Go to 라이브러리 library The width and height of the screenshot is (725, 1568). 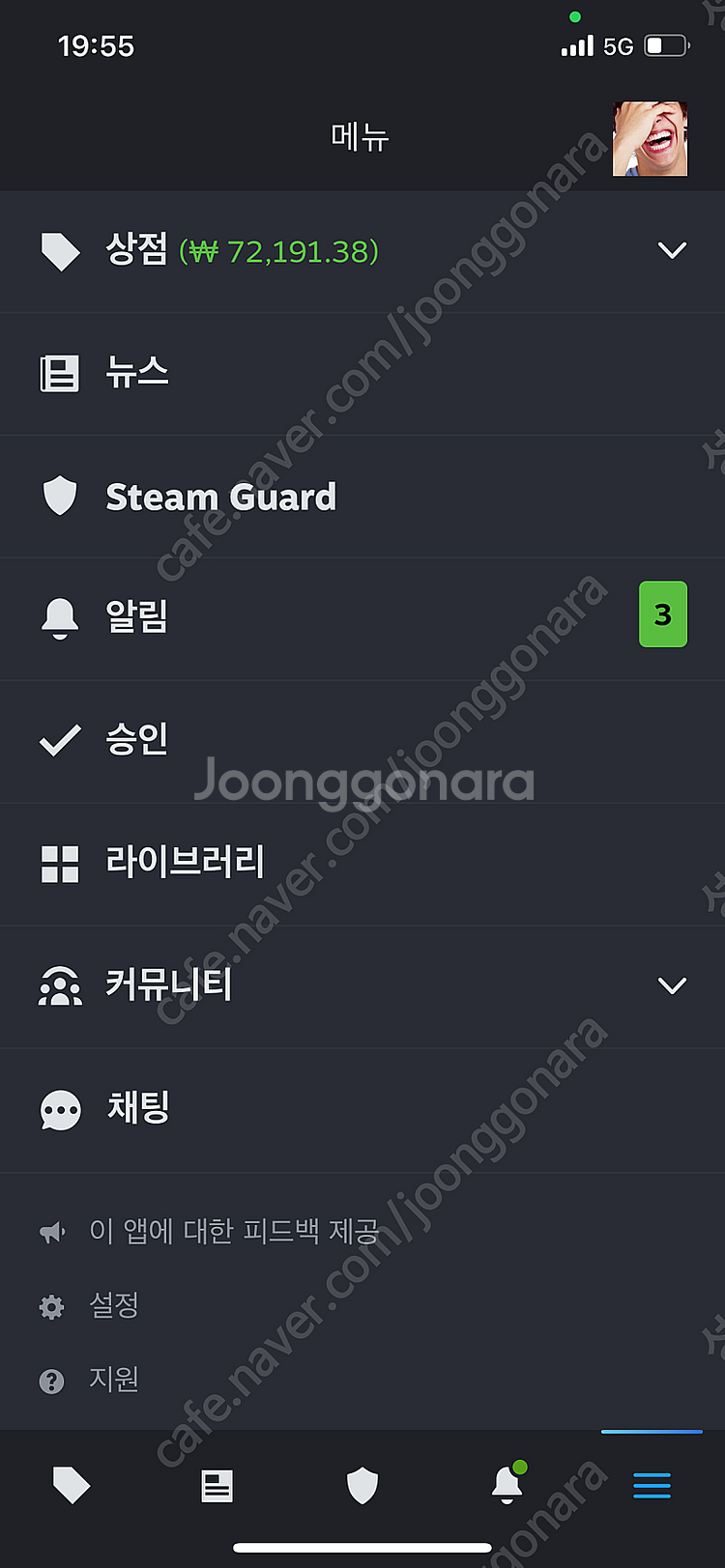184,863
